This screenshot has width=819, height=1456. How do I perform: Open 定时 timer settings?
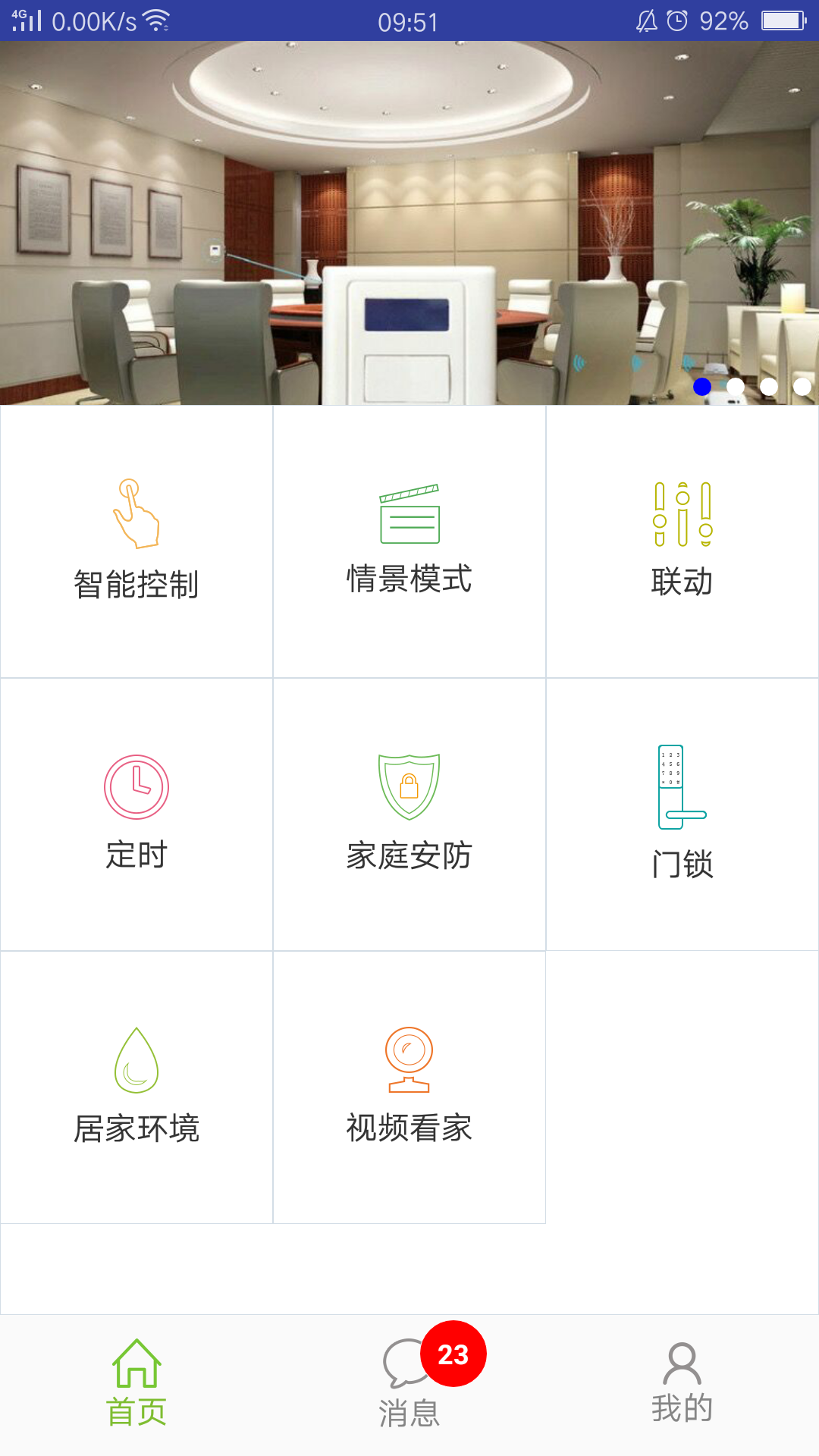(x=136, y=814)
